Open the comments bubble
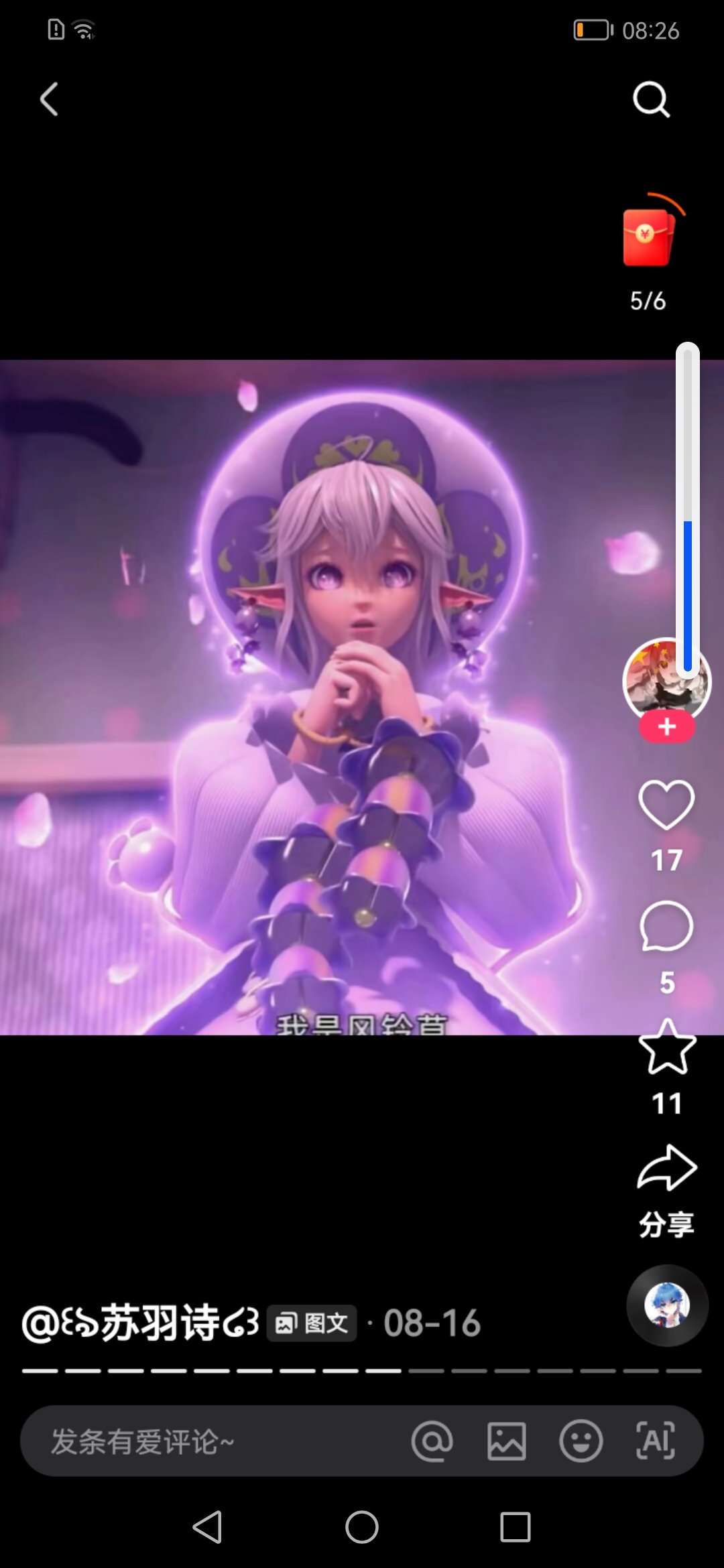The image size is (724, 1568). pyautogui.click(x=666, y=927)
